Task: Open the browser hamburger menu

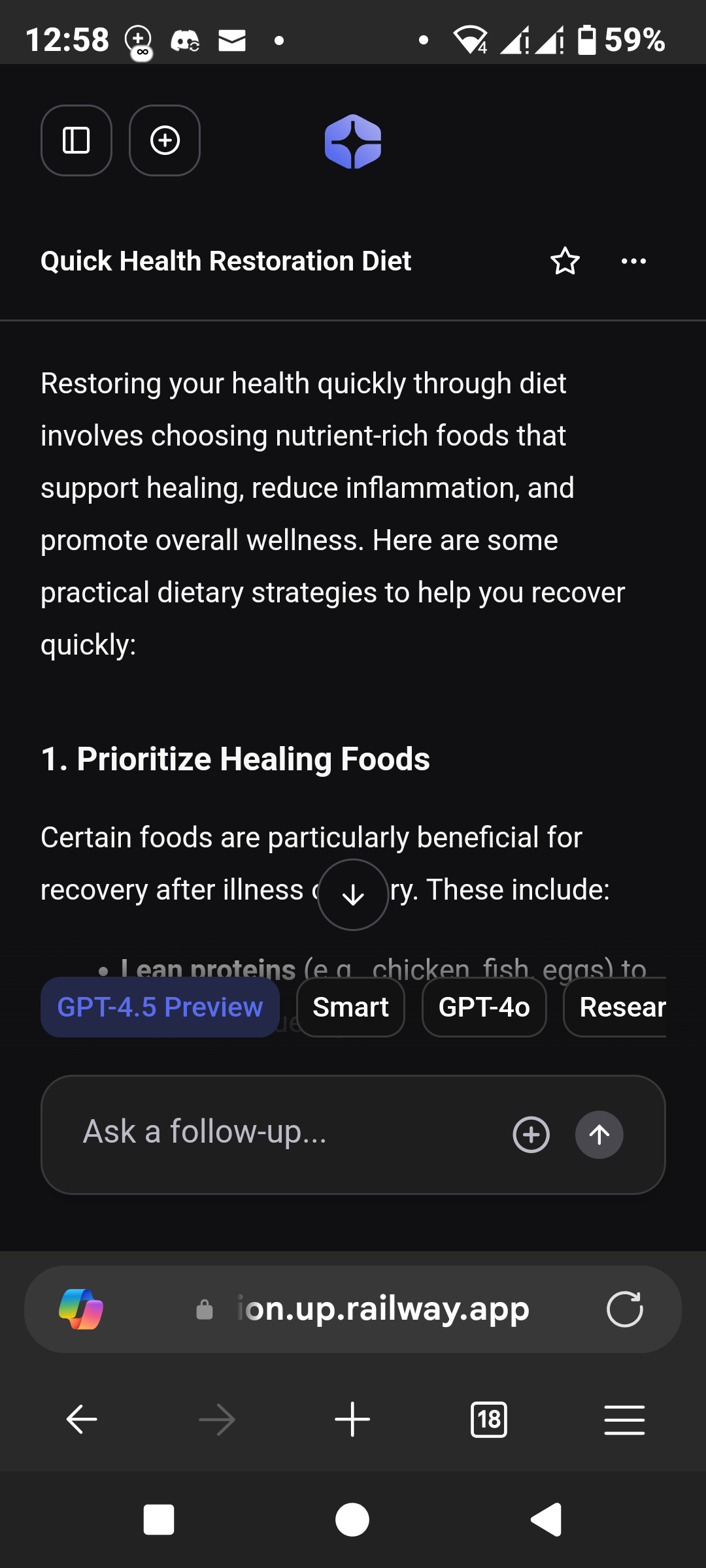Action: point(624,1420)
